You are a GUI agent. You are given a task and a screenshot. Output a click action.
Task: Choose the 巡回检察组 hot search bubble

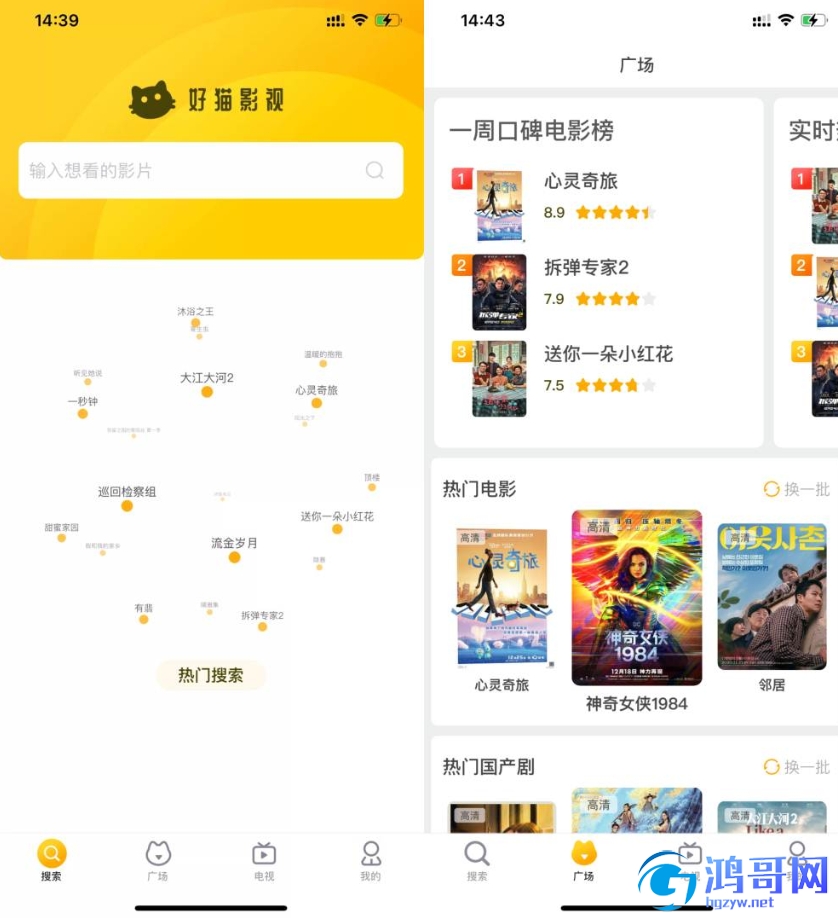tap(127, 498)
